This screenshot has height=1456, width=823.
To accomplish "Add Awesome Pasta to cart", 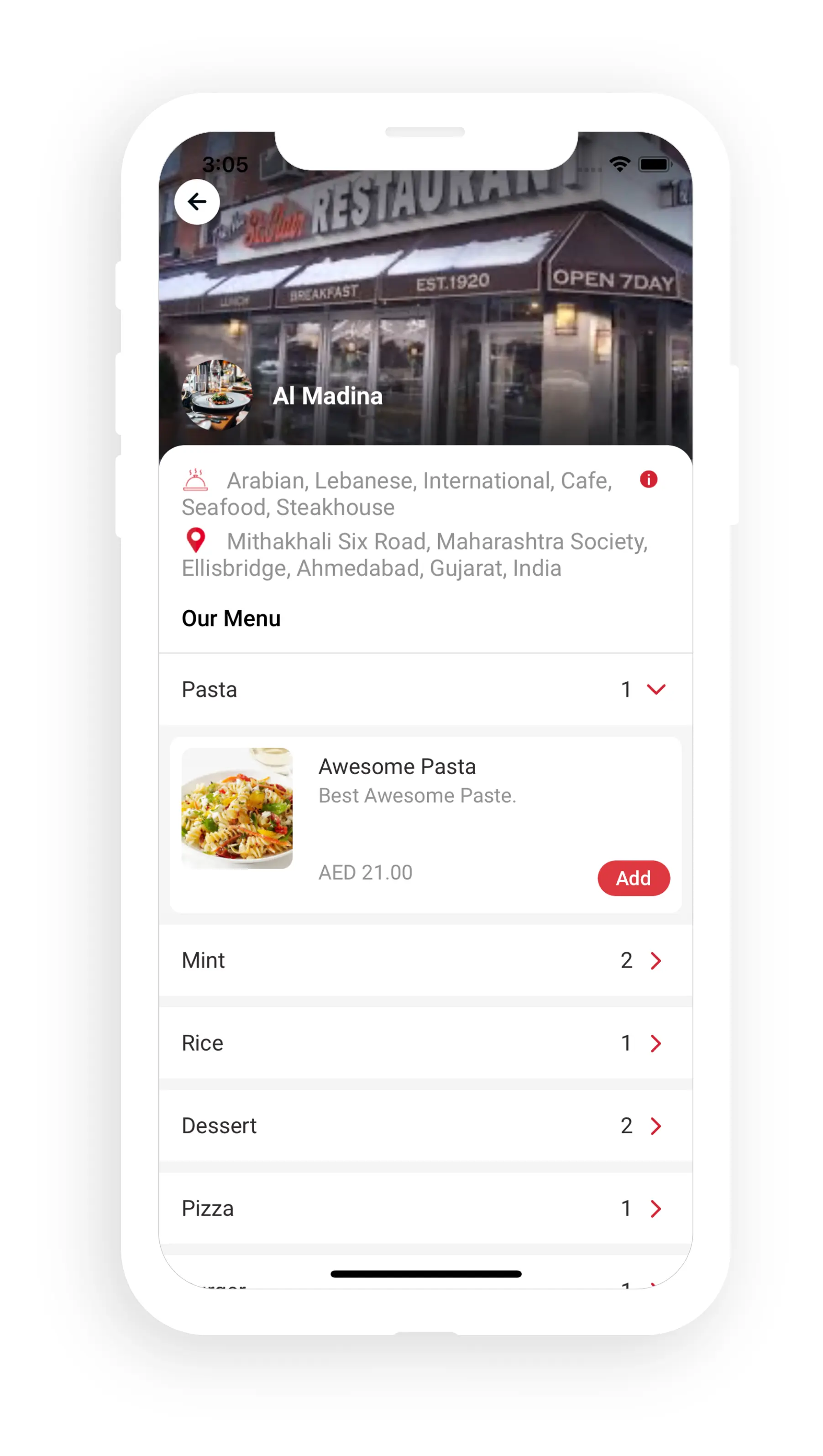I will click(633, 878).
